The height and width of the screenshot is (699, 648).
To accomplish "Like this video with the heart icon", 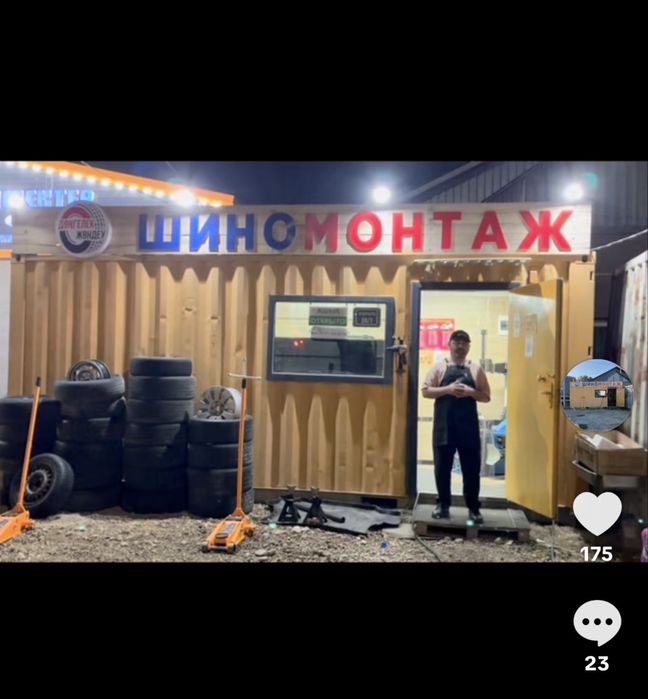I will point(597,512).
